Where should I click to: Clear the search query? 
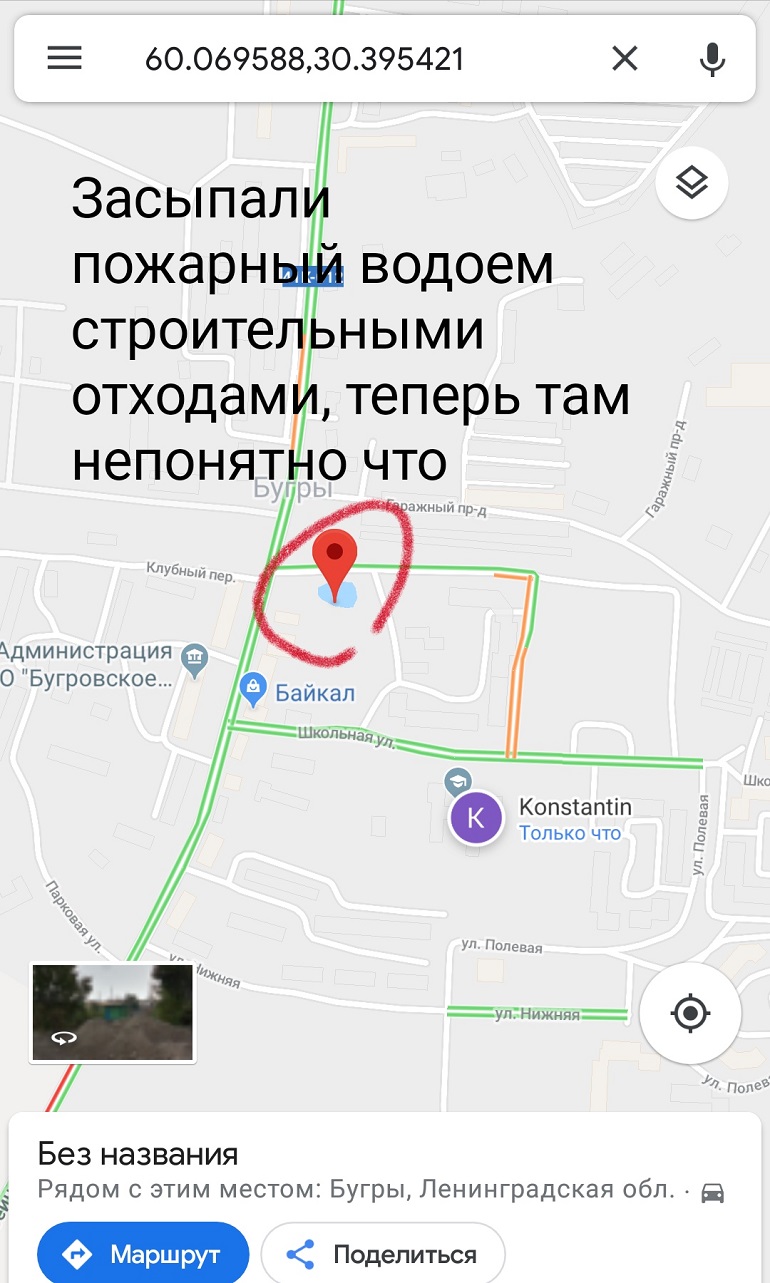[x=624, y=59]
